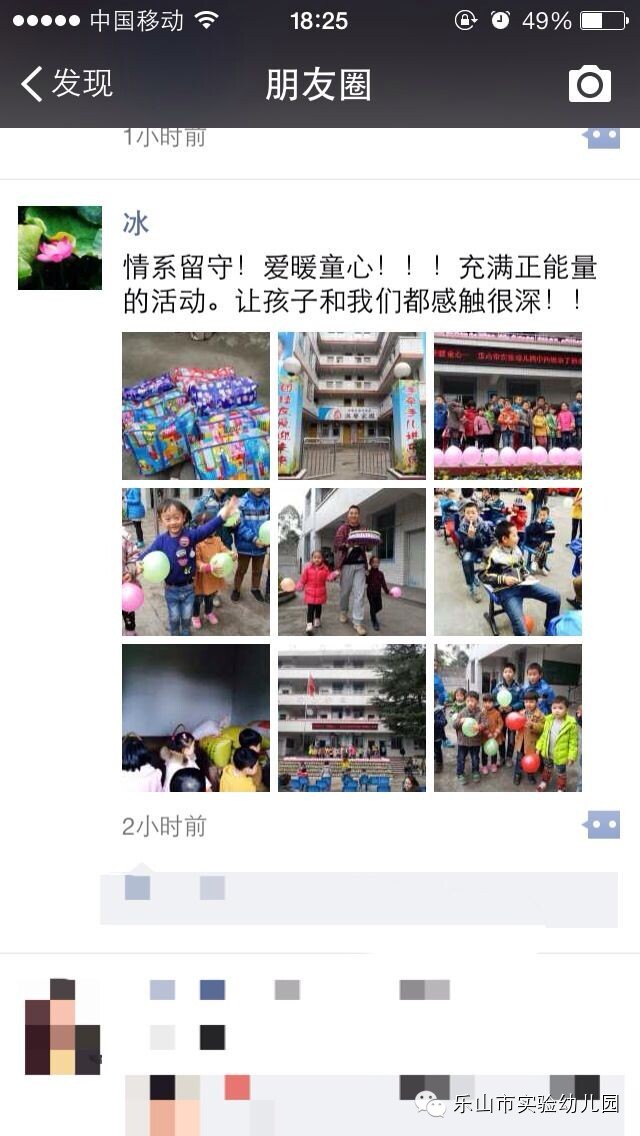Go back to 发现

(66, 84)
